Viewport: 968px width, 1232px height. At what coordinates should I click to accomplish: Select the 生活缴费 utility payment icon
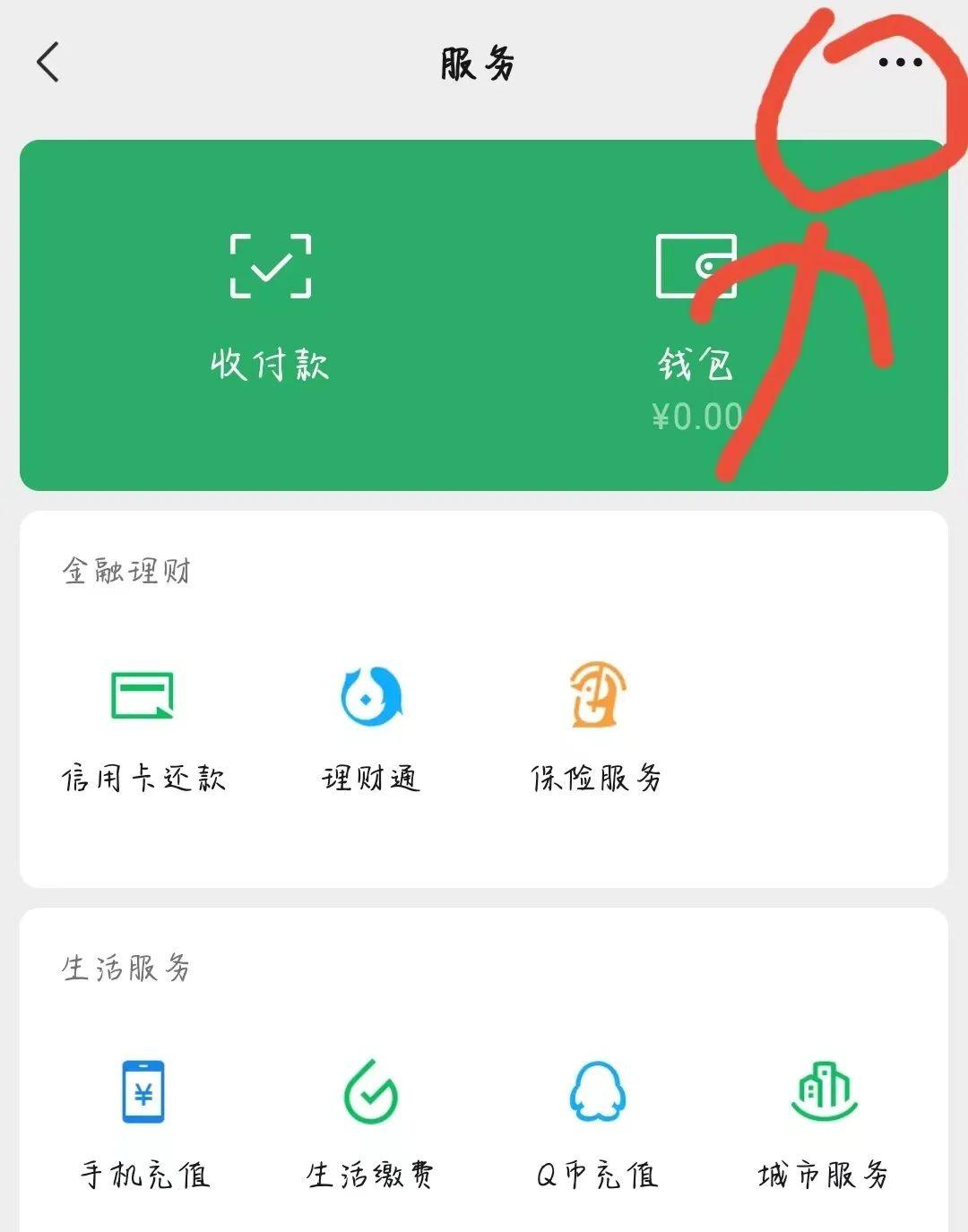(370, 1091)
